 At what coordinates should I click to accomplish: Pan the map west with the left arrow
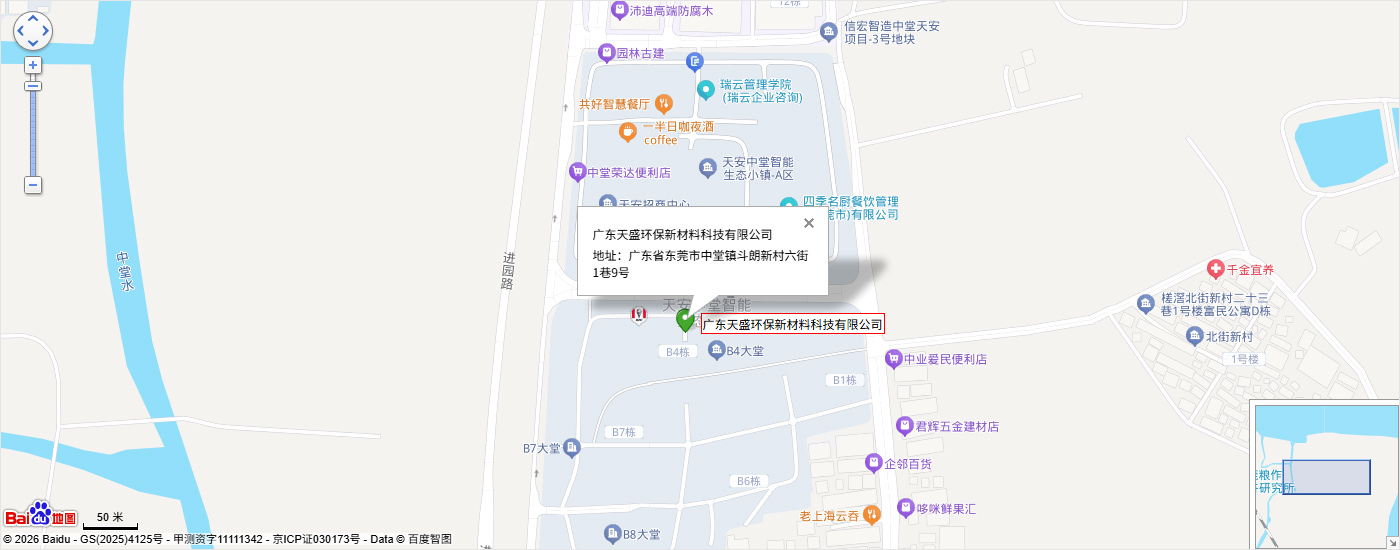tap(21, 31)
